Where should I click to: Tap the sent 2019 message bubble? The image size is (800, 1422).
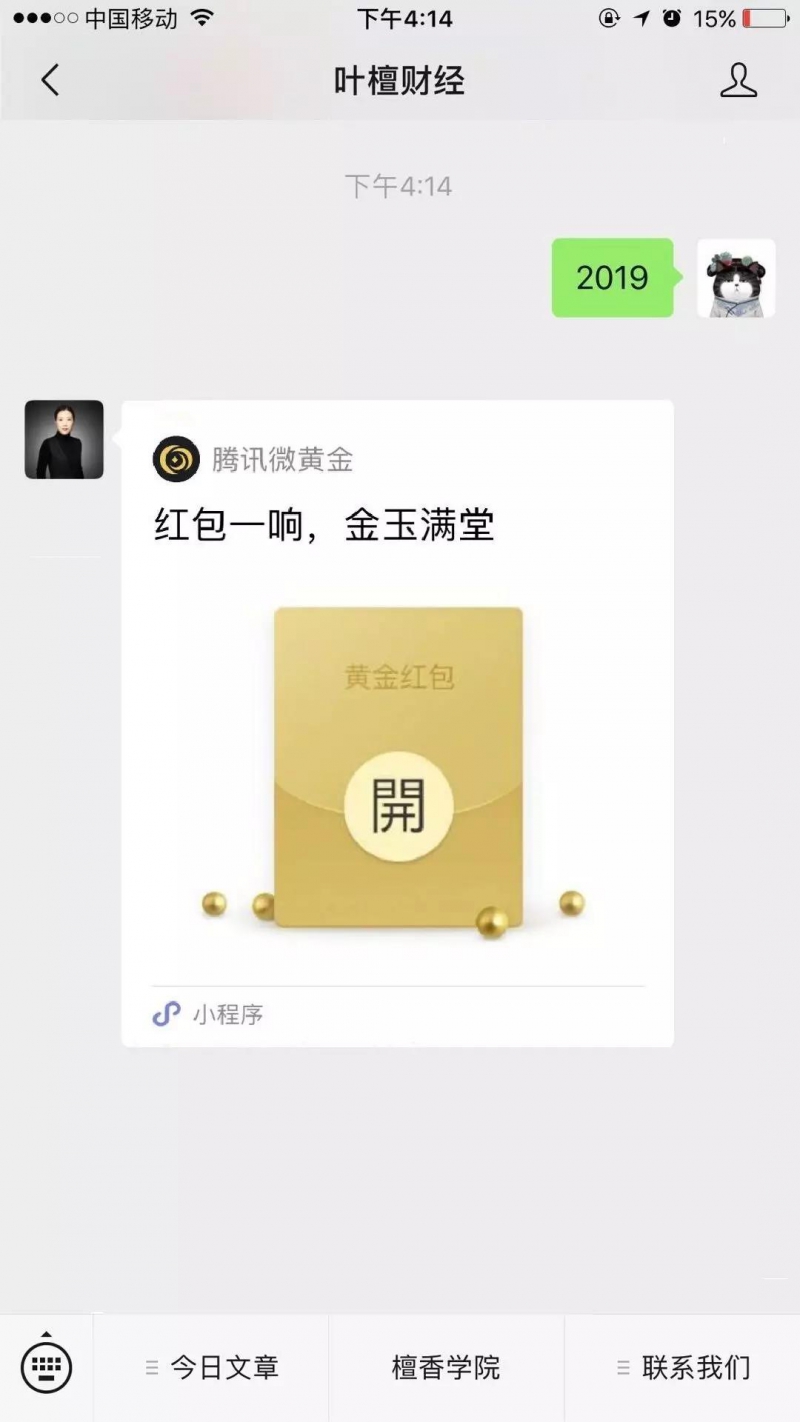pos(612,278)
